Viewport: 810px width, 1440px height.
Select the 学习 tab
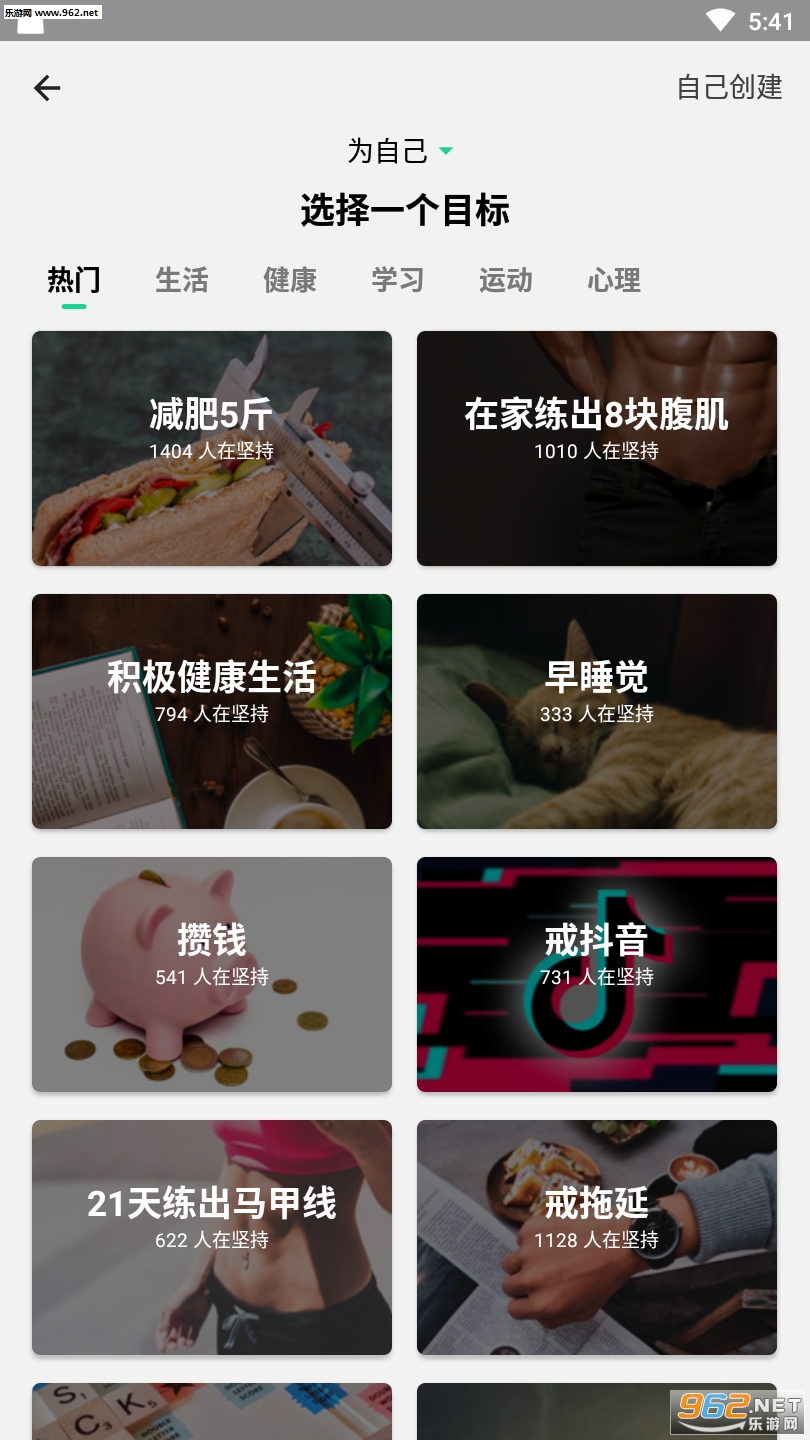coord(398,281)
